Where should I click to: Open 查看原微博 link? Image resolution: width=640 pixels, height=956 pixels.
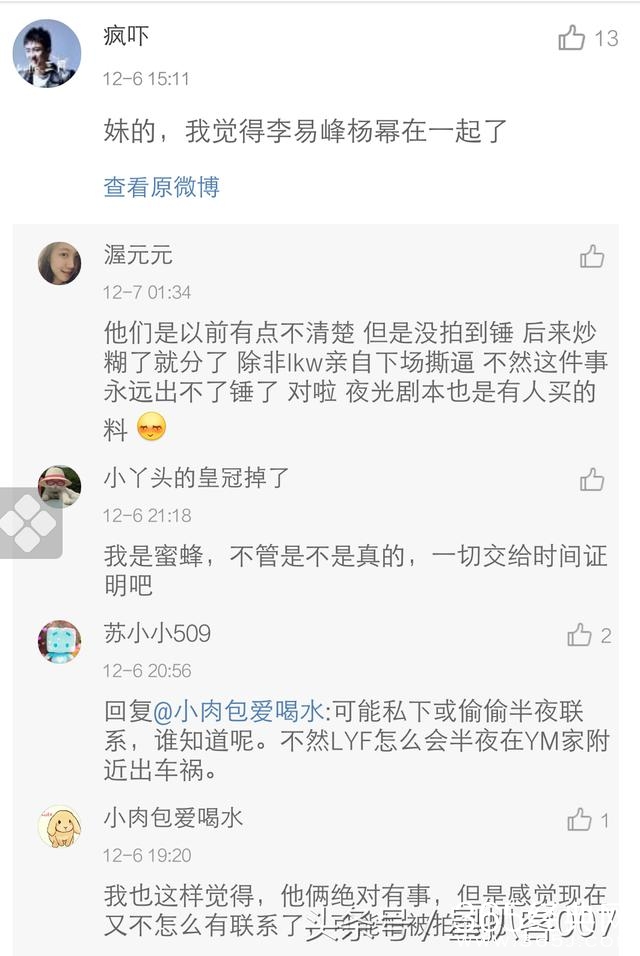point(161,187)
